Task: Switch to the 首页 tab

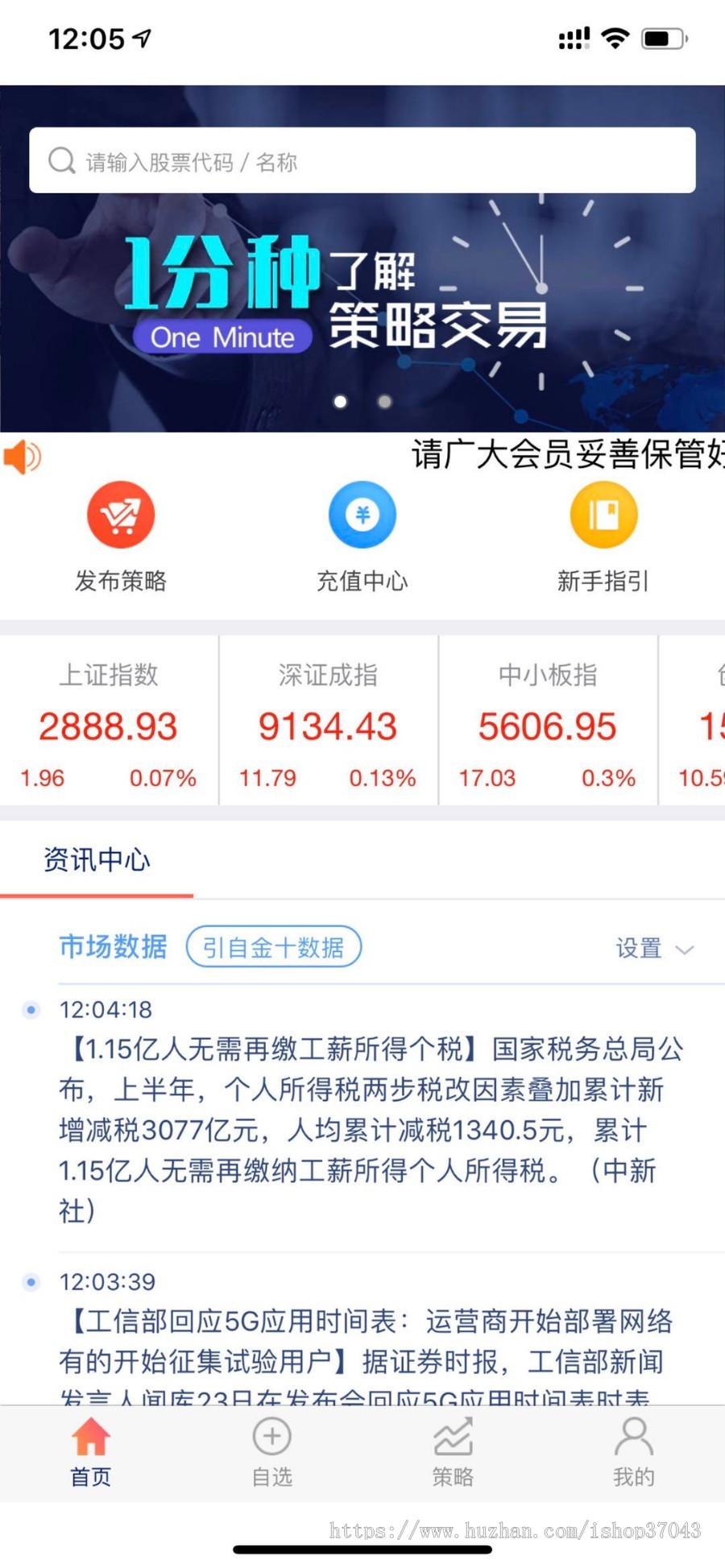Action: click(90, 1452)
